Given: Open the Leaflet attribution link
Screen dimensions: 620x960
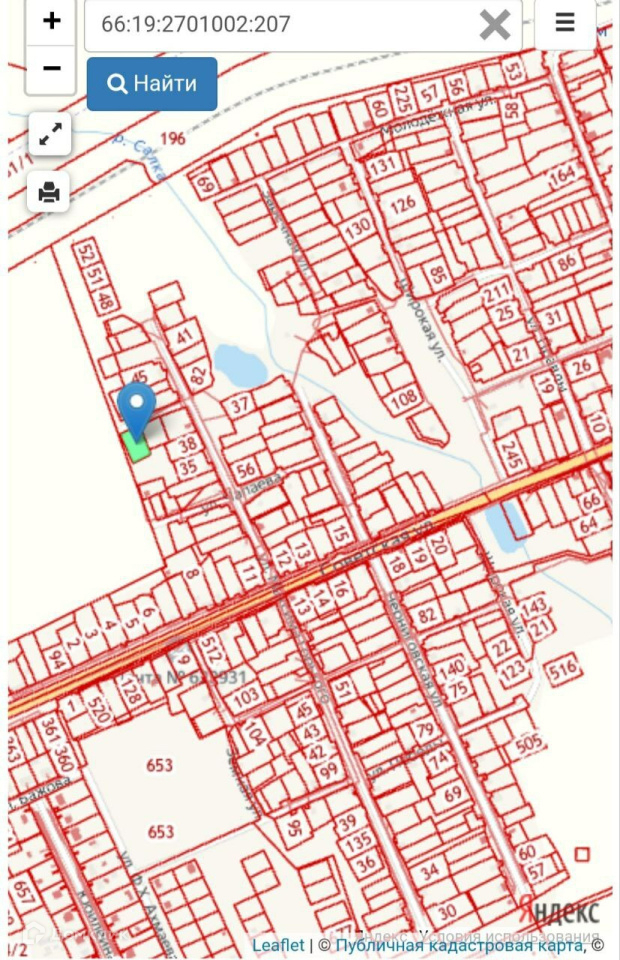Looking at the screenshot, I should pyautogui.click(x=278, y=945).
